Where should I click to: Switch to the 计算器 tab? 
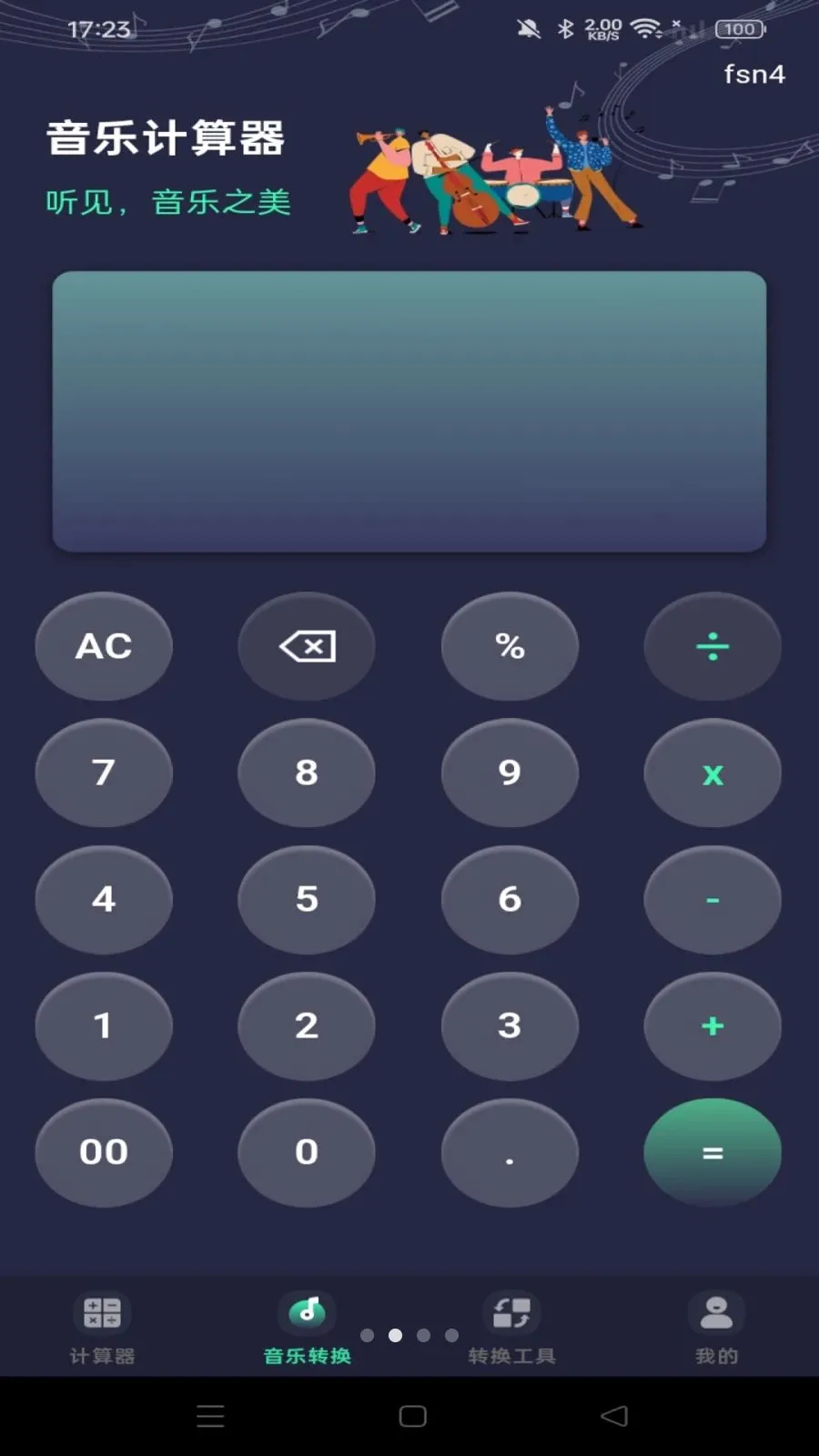102,1329
